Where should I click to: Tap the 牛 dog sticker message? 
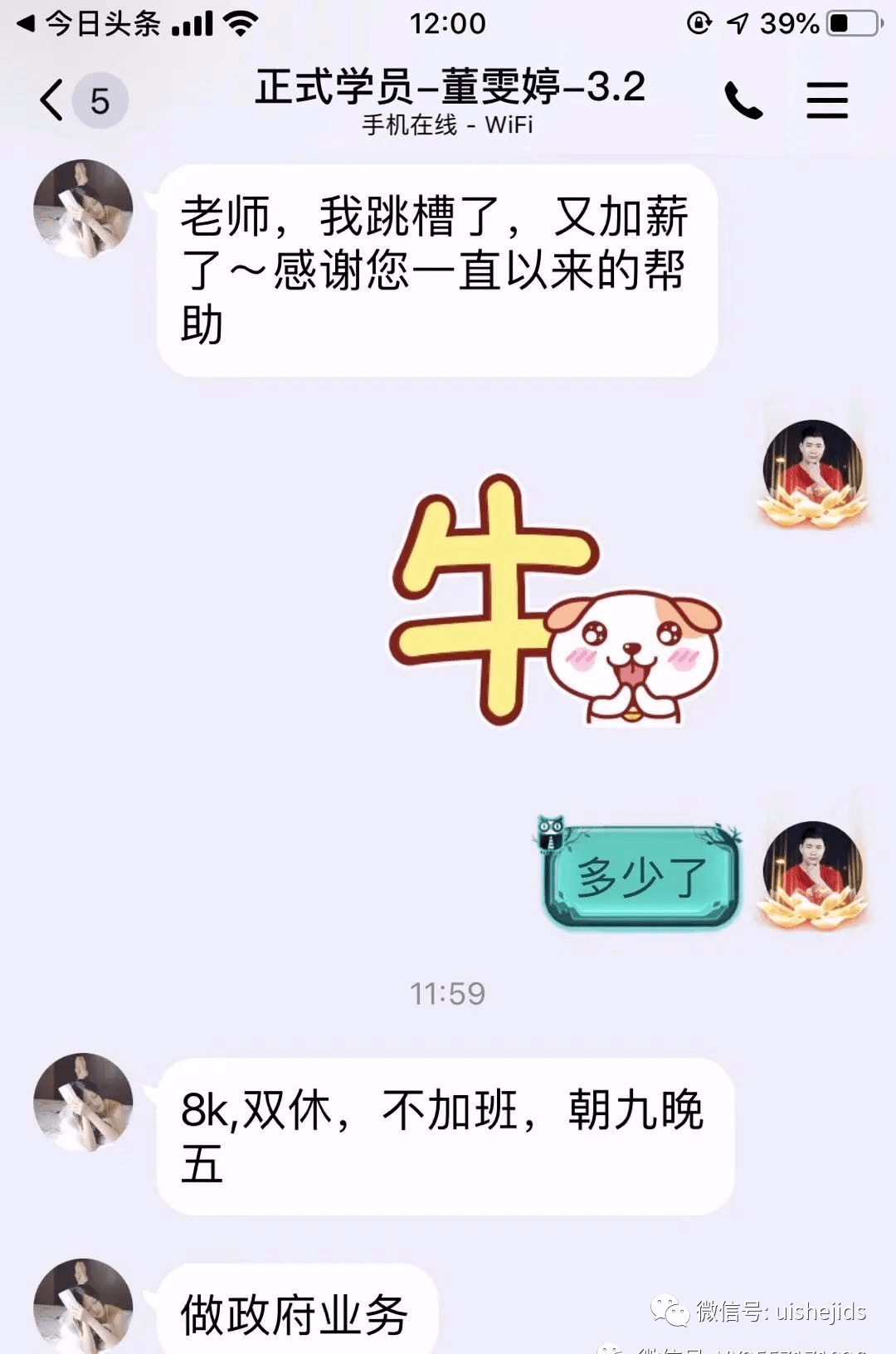click(554, 600)
